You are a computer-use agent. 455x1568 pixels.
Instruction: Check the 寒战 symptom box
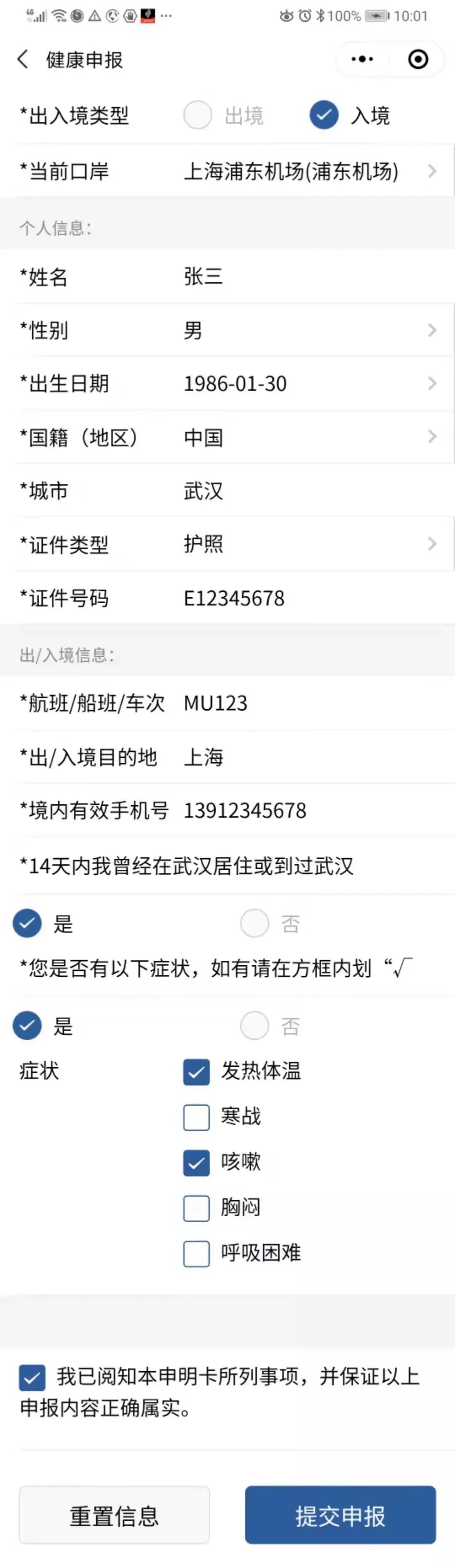pos(196,1117)
